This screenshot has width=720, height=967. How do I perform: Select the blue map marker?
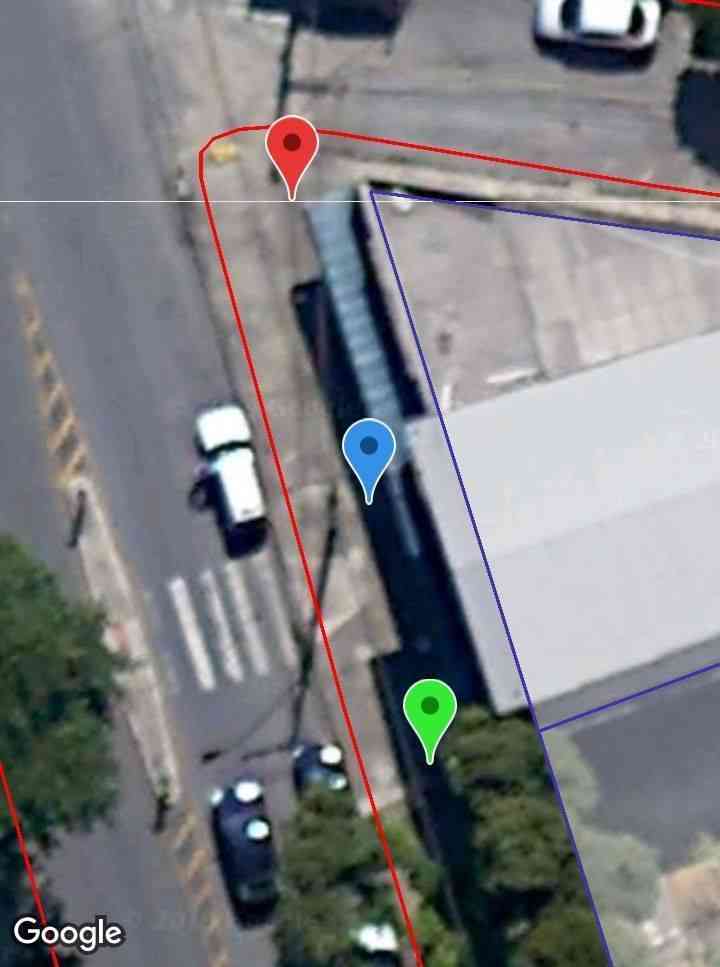click(x=369, y=452)
